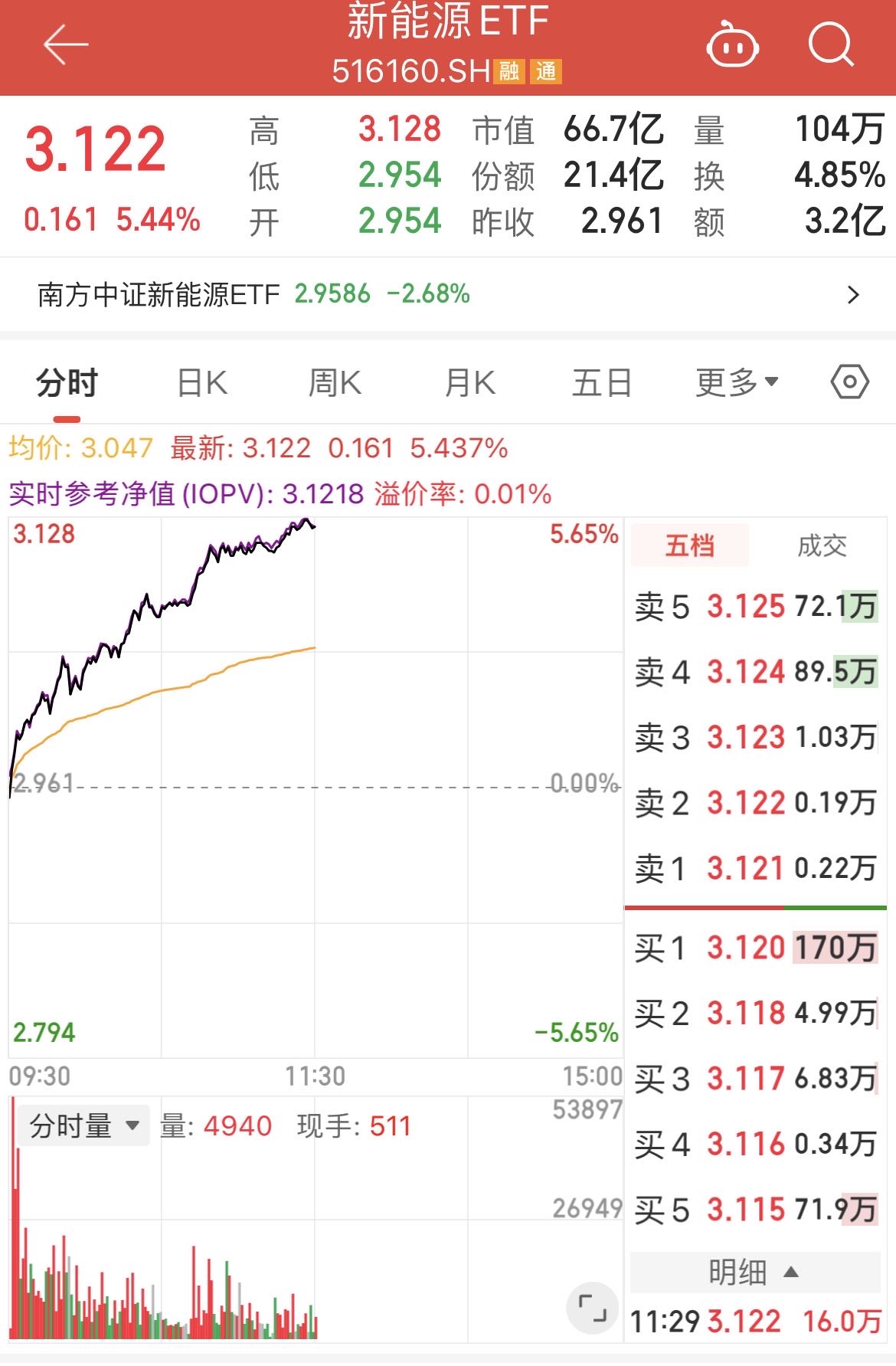Open search with the magnifier icon
The height and width of the screenshot is (1366, 896).
tap(831, 45)
